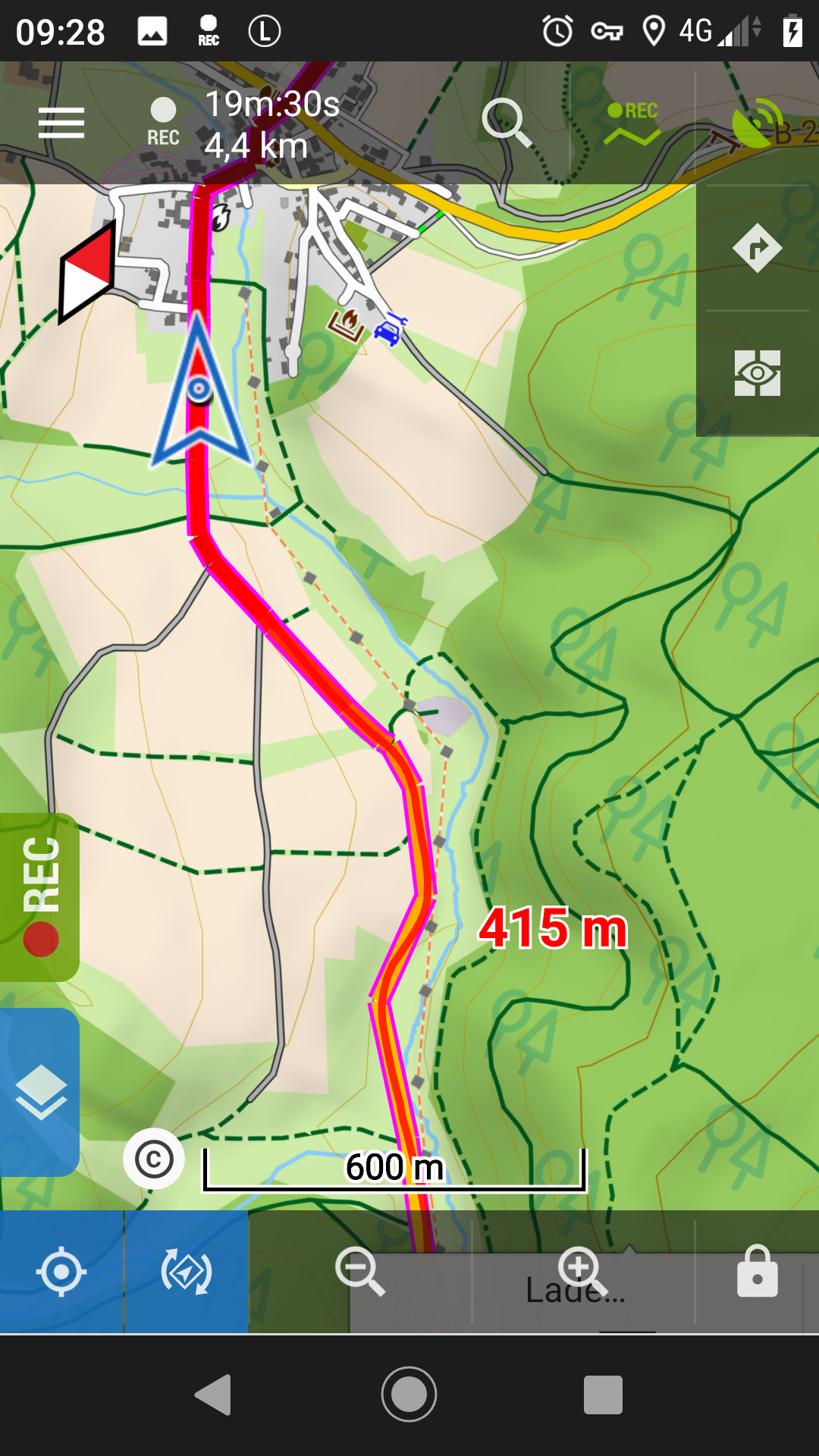Open the navigation directions button
Viewport: 819px width, 1456px height.
tap(757, 248)
